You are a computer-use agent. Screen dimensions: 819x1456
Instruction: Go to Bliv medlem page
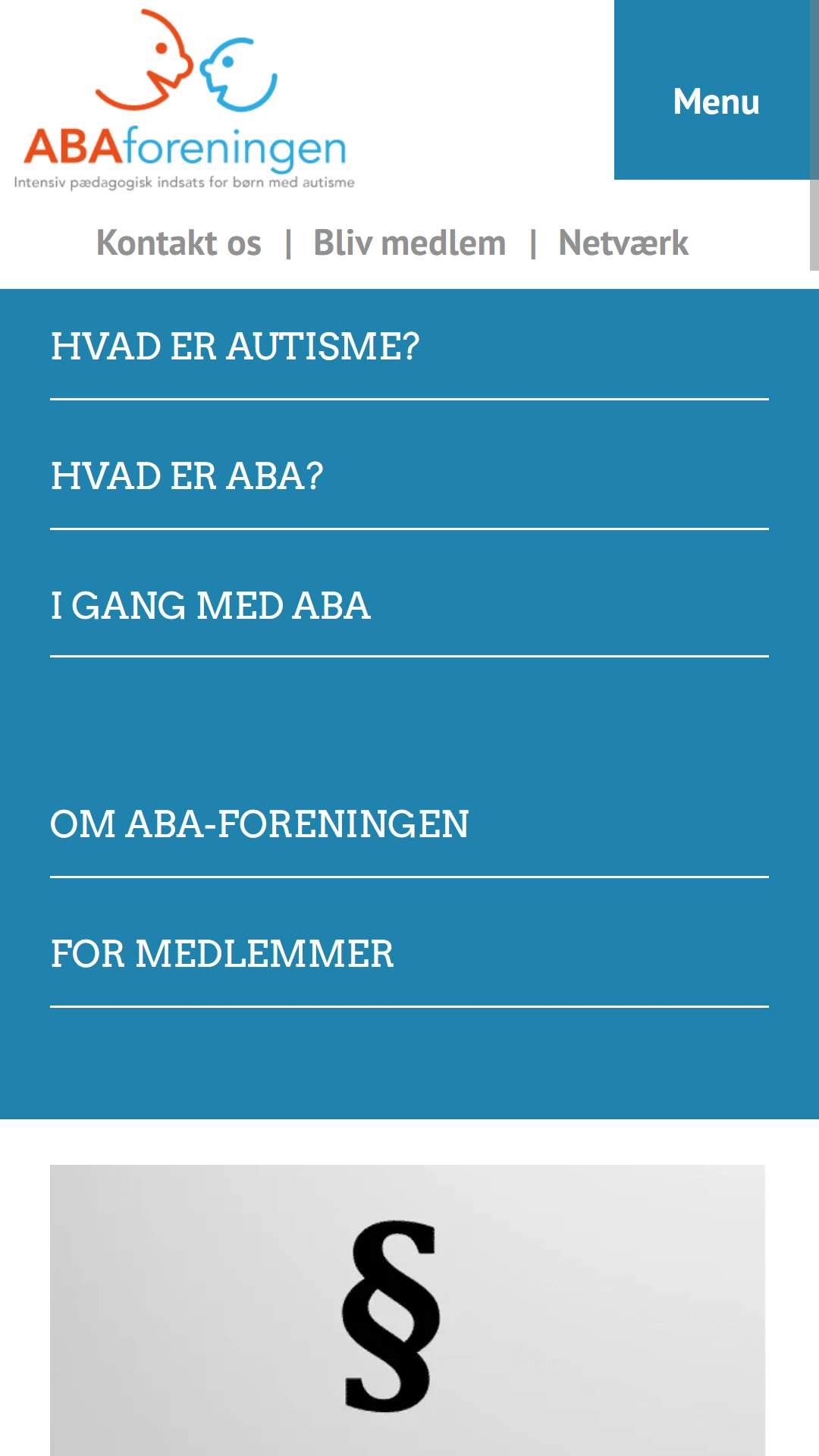409,243
